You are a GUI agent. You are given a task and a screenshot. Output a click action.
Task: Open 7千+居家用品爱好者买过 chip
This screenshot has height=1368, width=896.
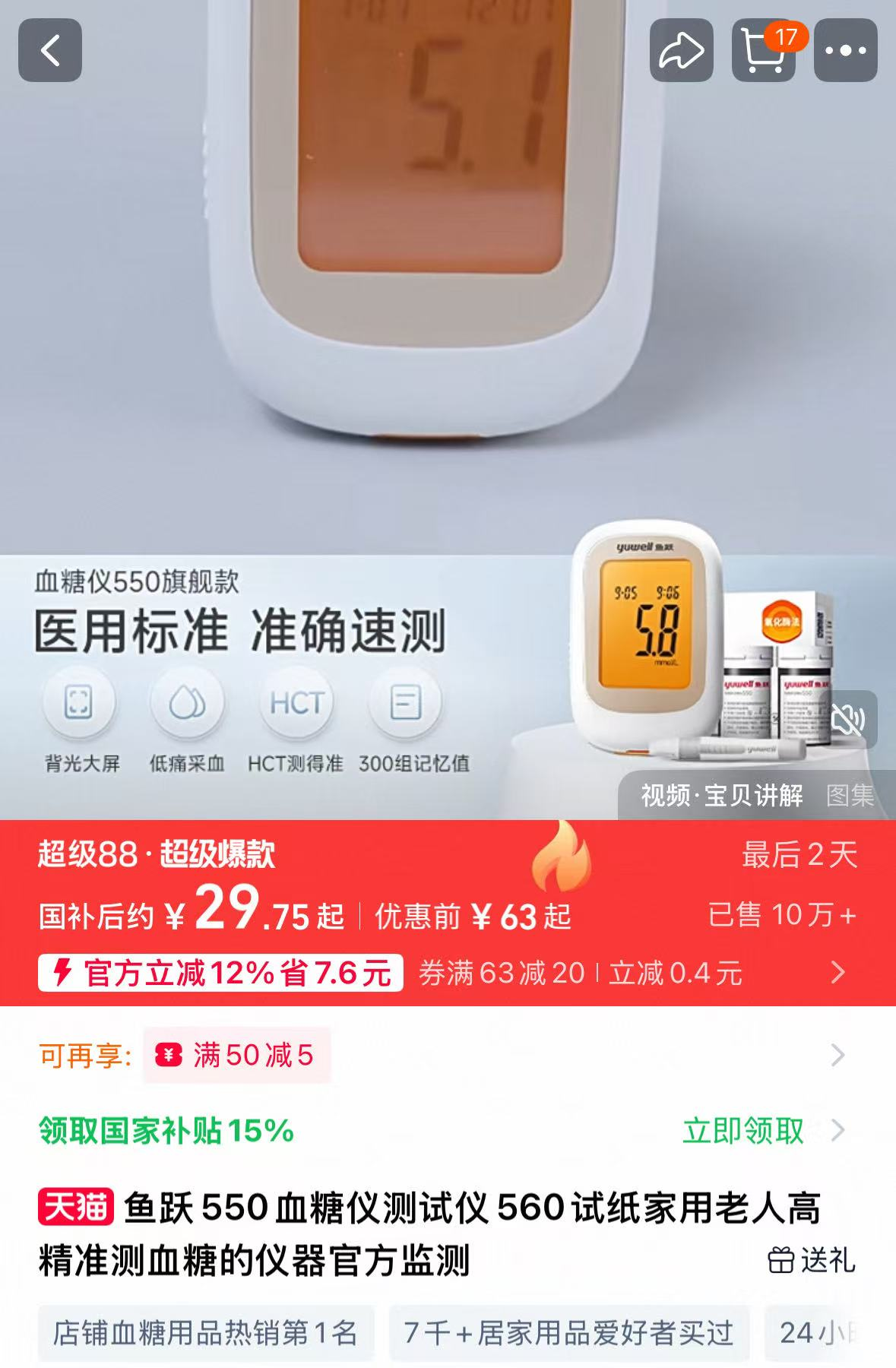[568, 1332]
